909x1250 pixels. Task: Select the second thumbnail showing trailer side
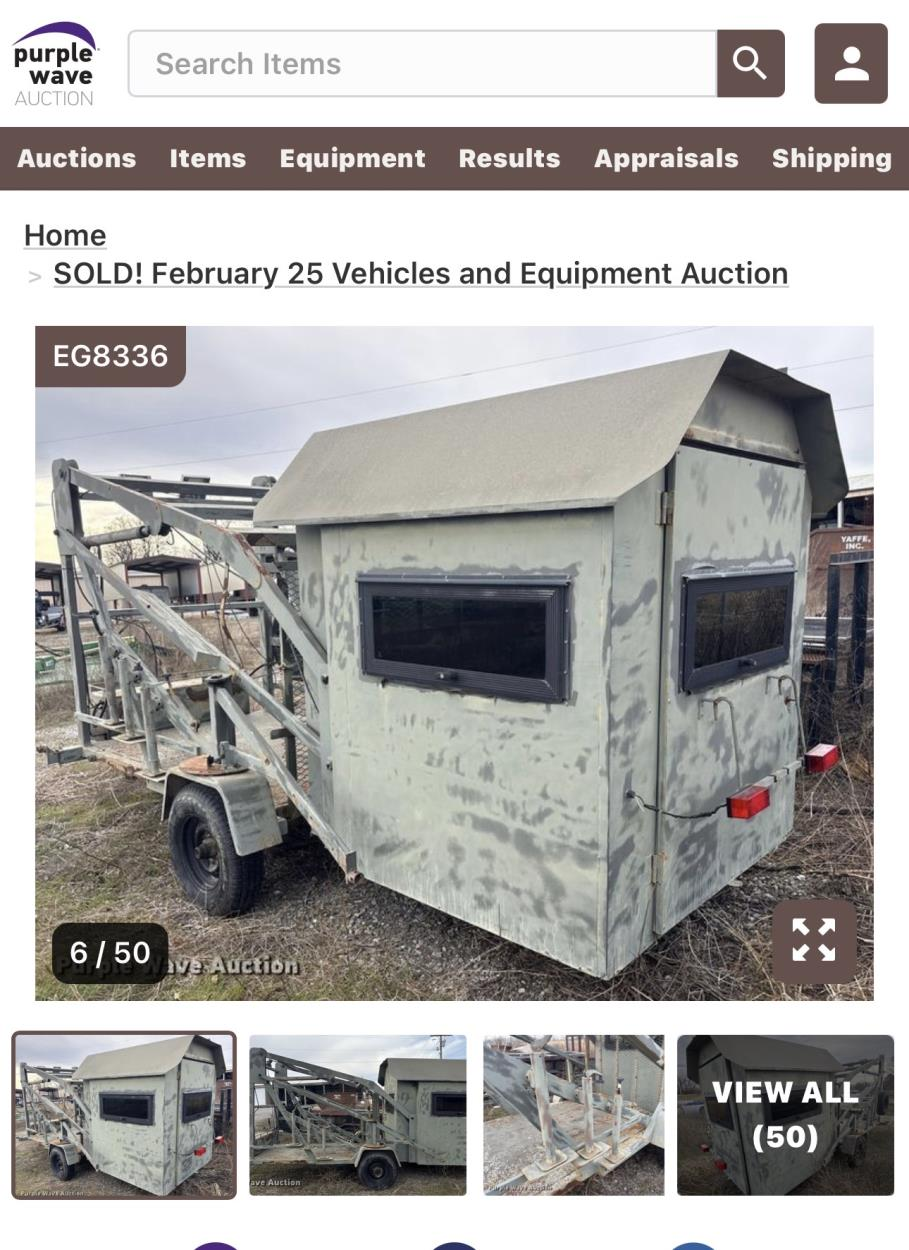tap(358, 1115)
